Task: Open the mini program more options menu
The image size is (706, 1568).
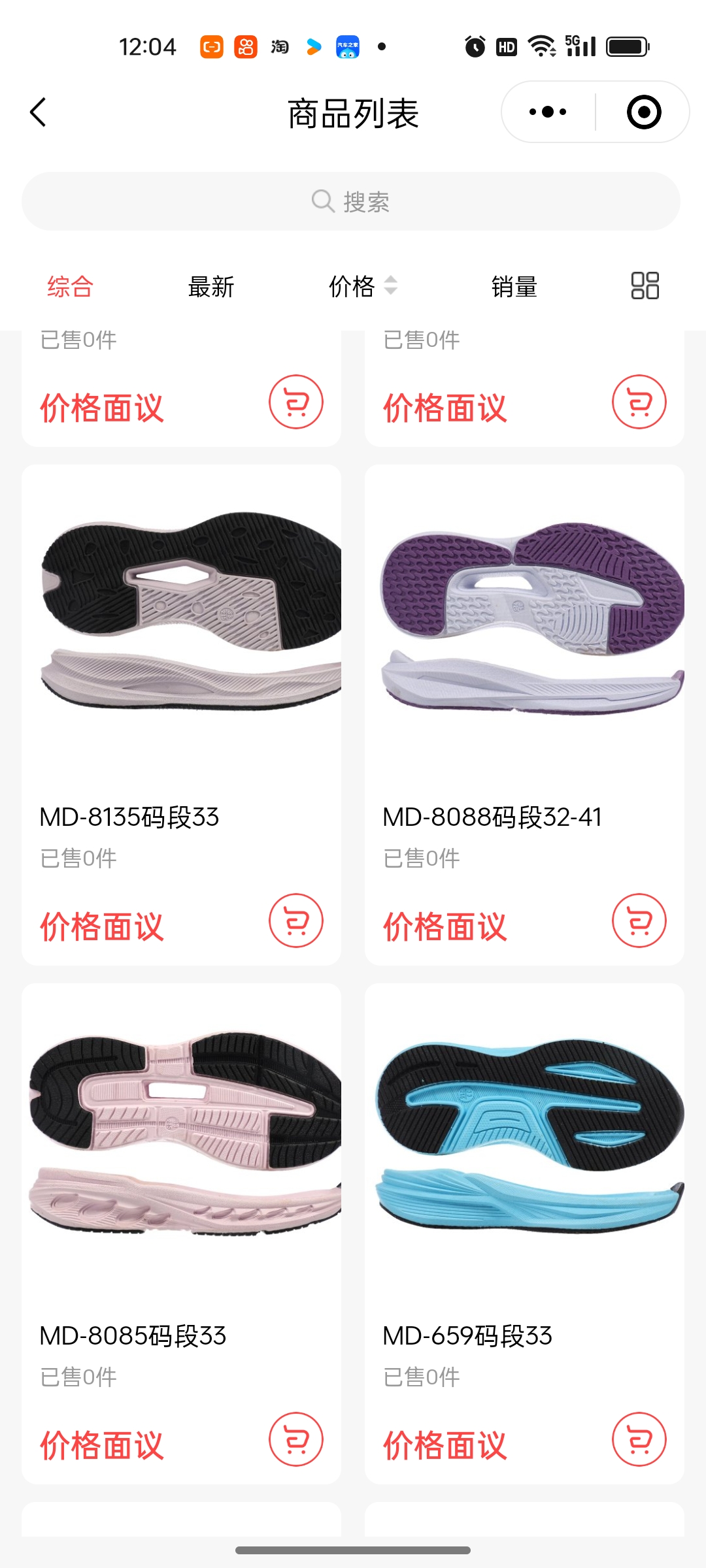Action: 548,112
